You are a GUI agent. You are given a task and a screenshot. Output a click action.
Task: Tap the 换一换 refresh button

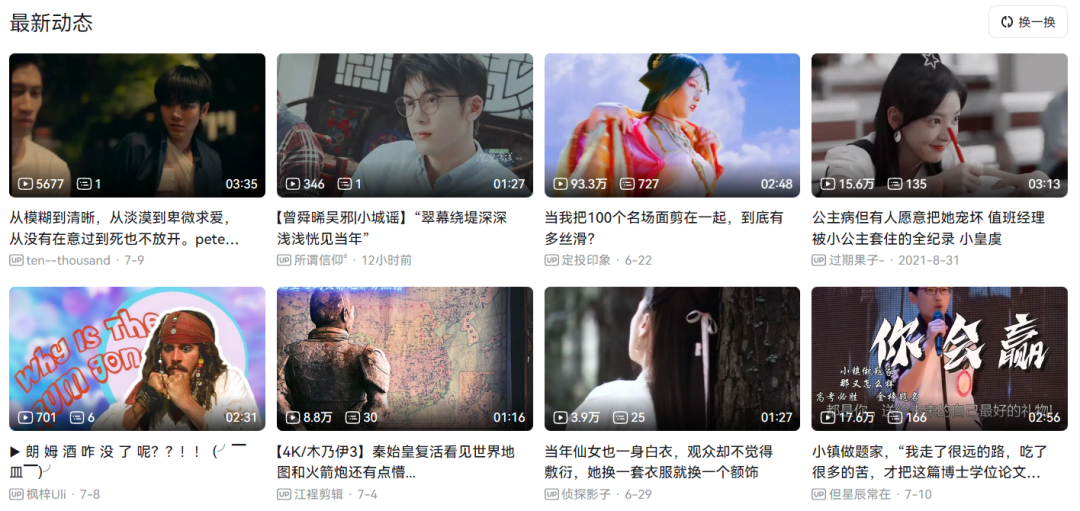[x=1028, y=22]
